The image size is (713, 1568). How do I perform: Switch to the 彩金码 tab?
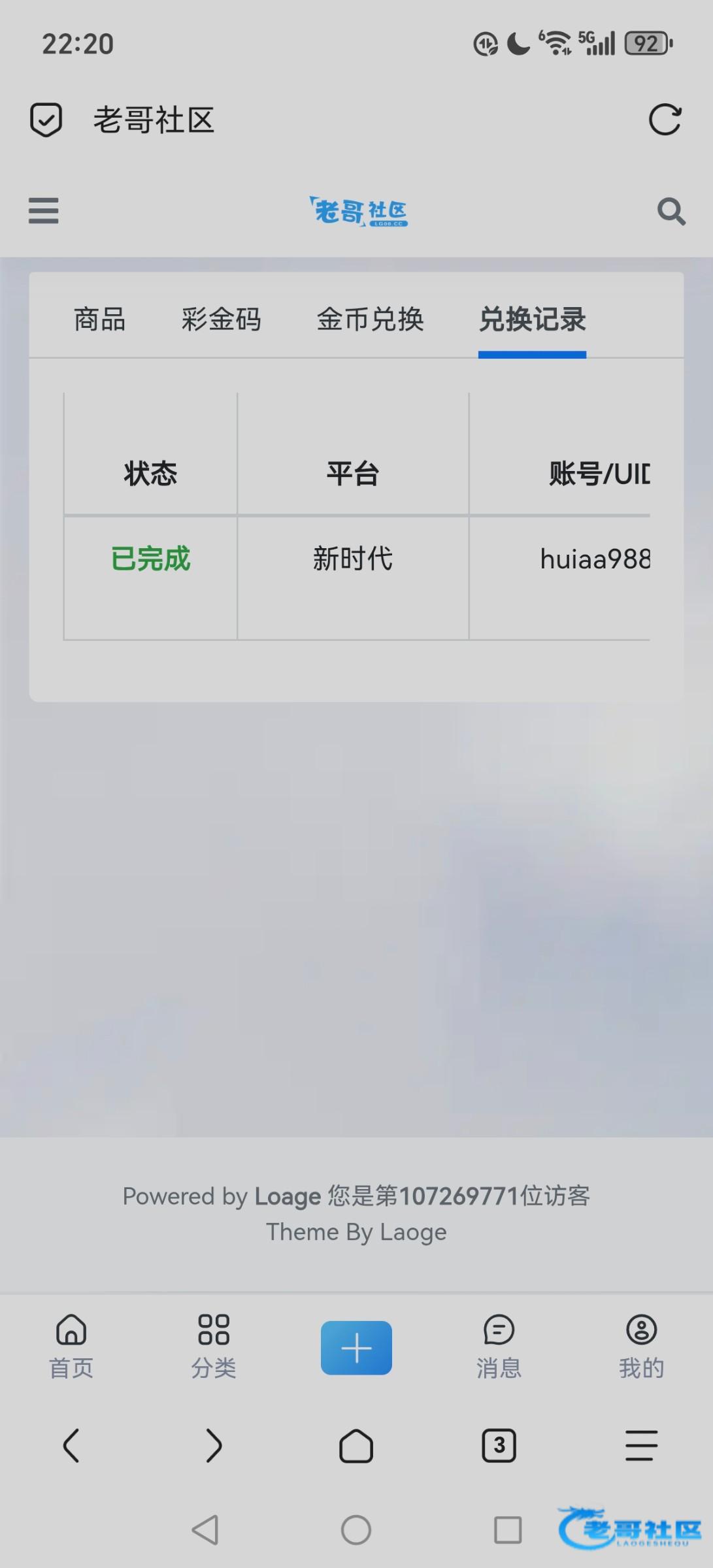pos(221,319)
